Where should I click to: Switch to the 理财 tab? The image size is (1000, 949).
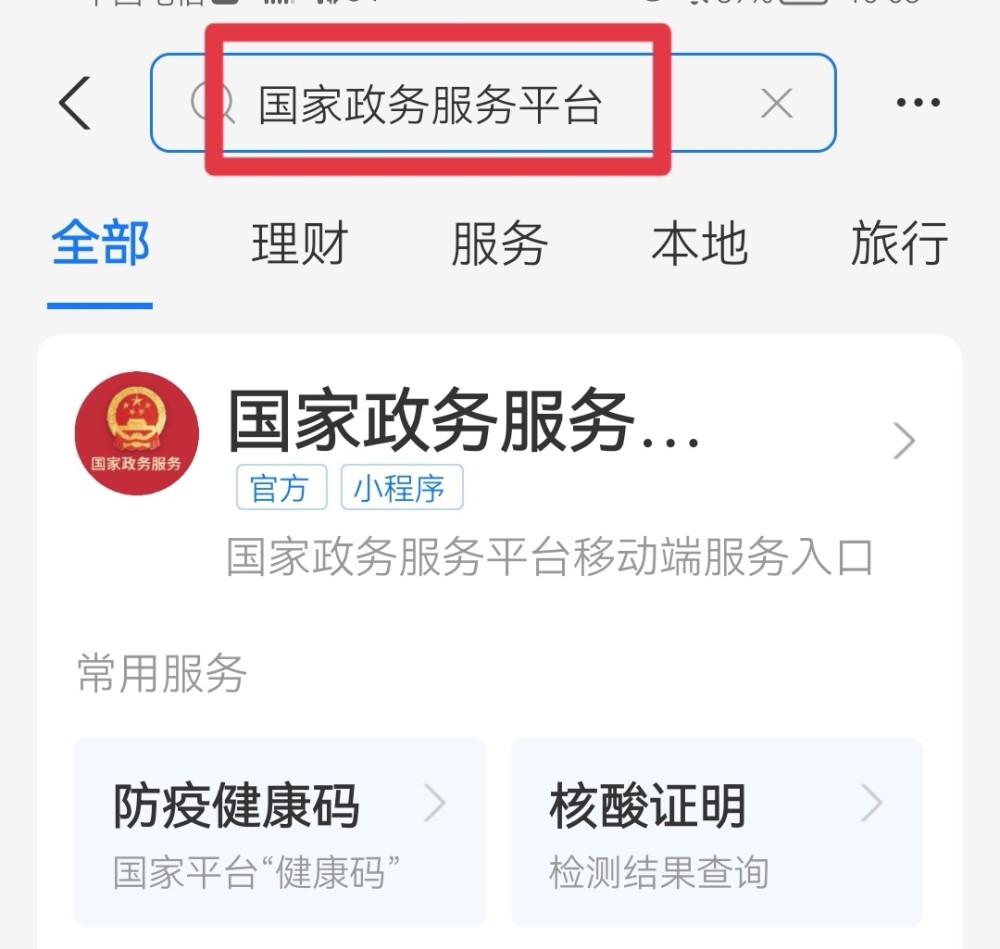[299, 245]
